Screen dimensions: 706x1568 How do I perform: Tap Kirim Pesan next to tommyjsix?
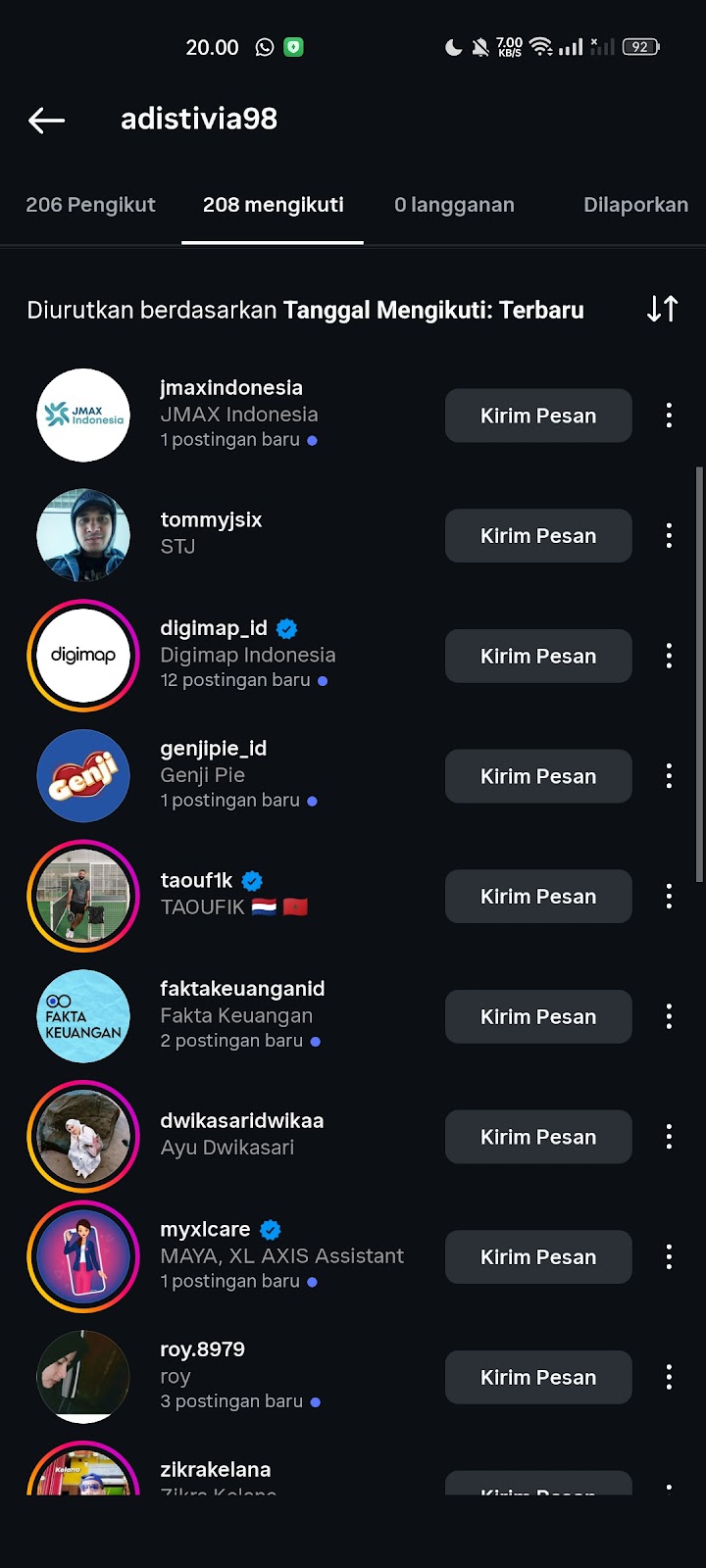[538, 536]
